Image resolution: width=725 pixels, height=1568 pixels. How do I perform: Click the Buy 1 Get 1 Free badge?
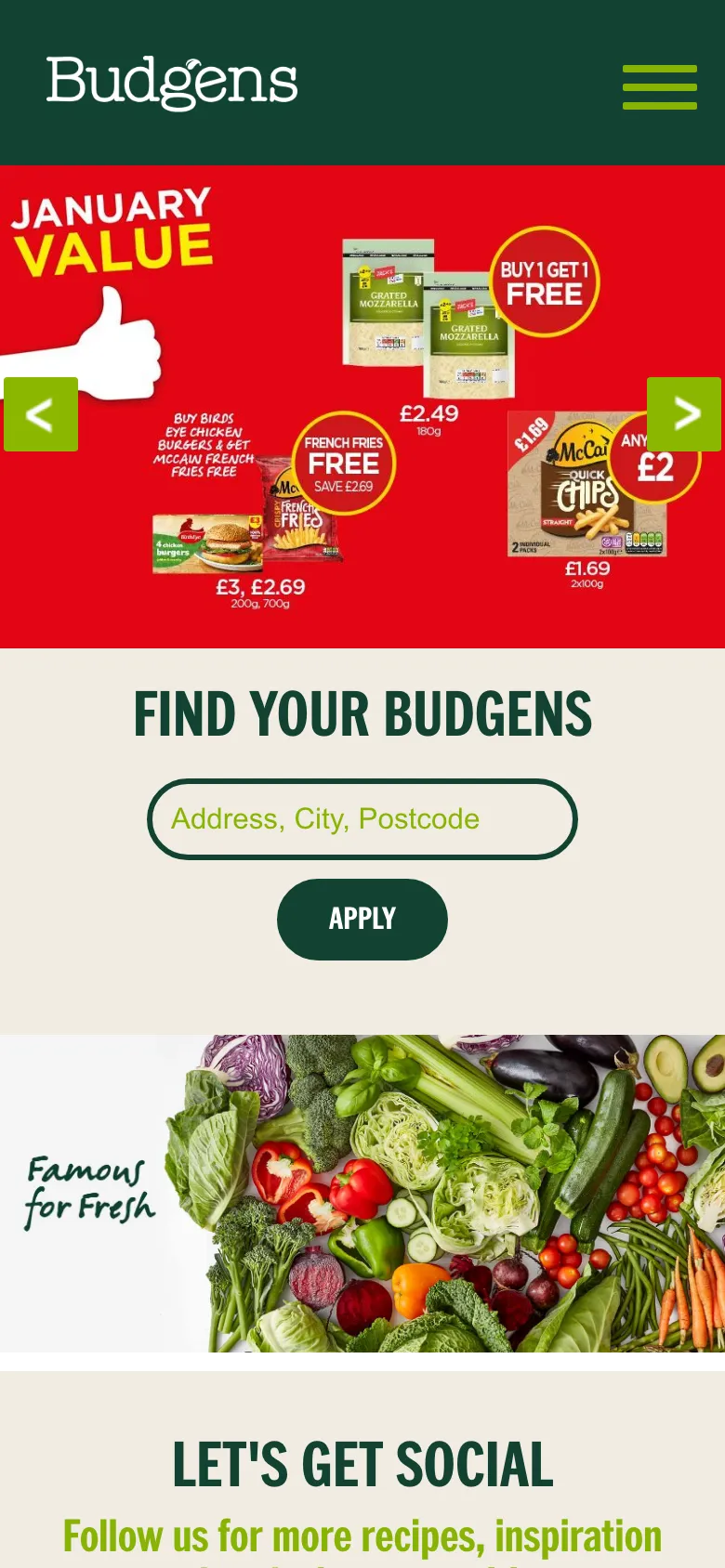[545, 283]
